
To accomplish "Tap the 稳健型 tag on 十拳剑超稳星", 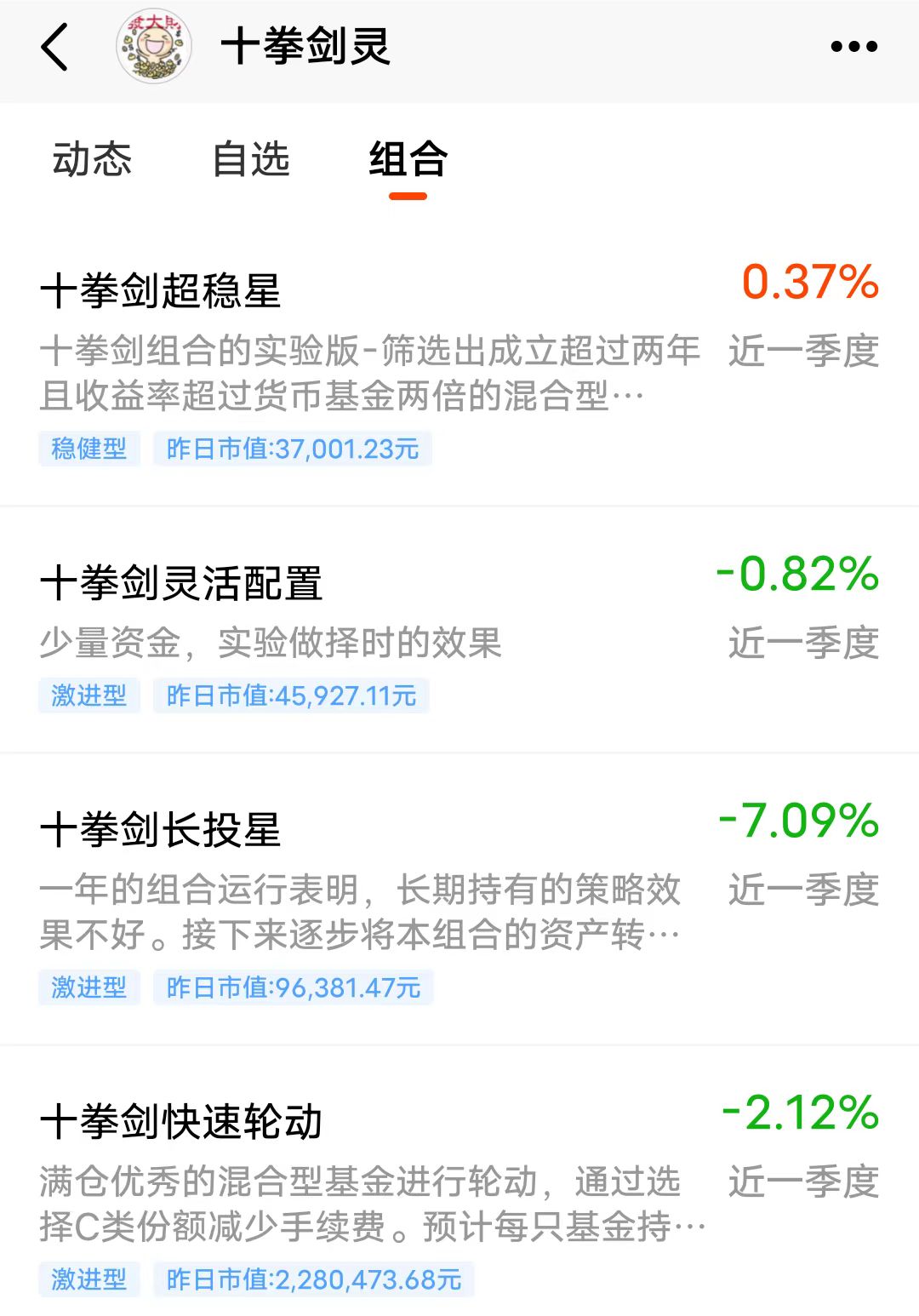I will 89,449.
